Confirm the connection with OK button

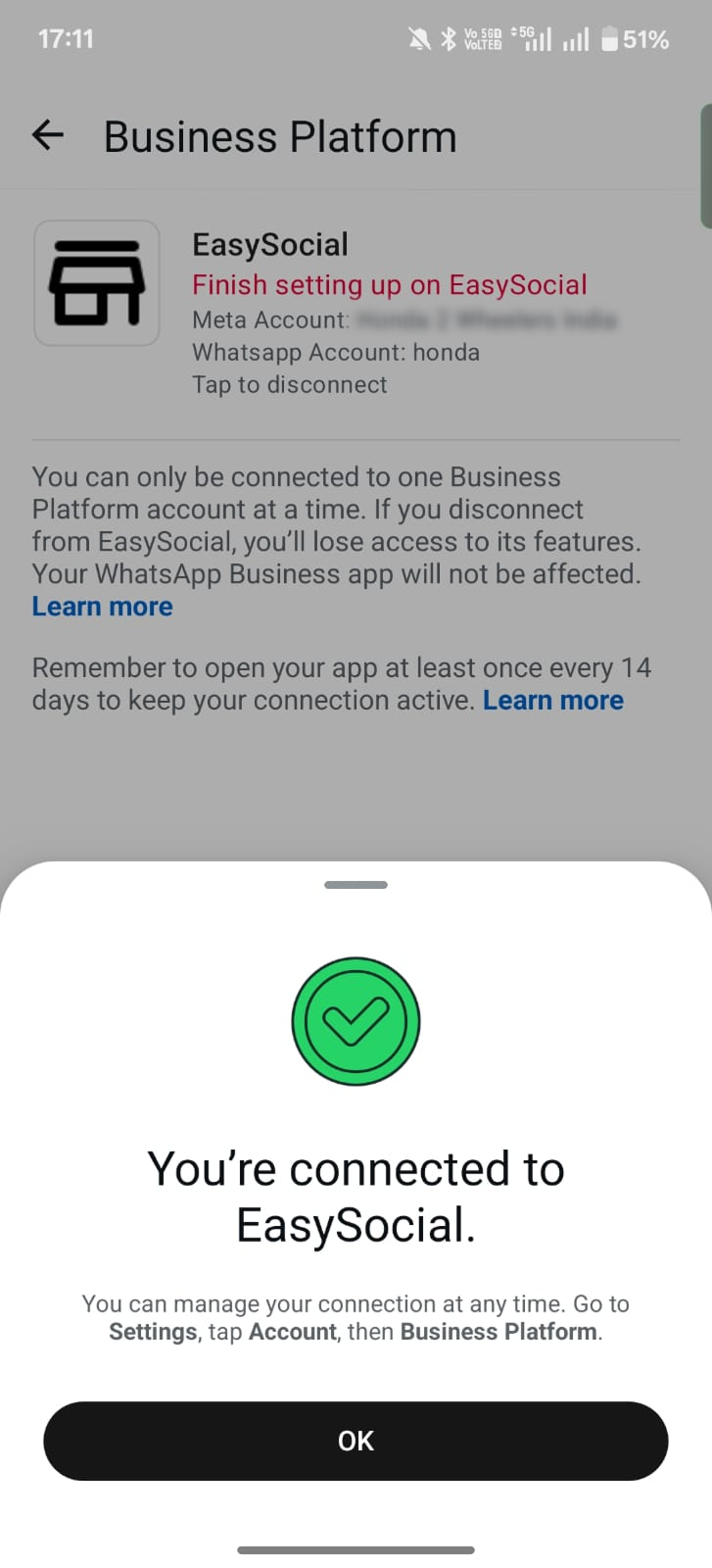(x=356, y=1441)
